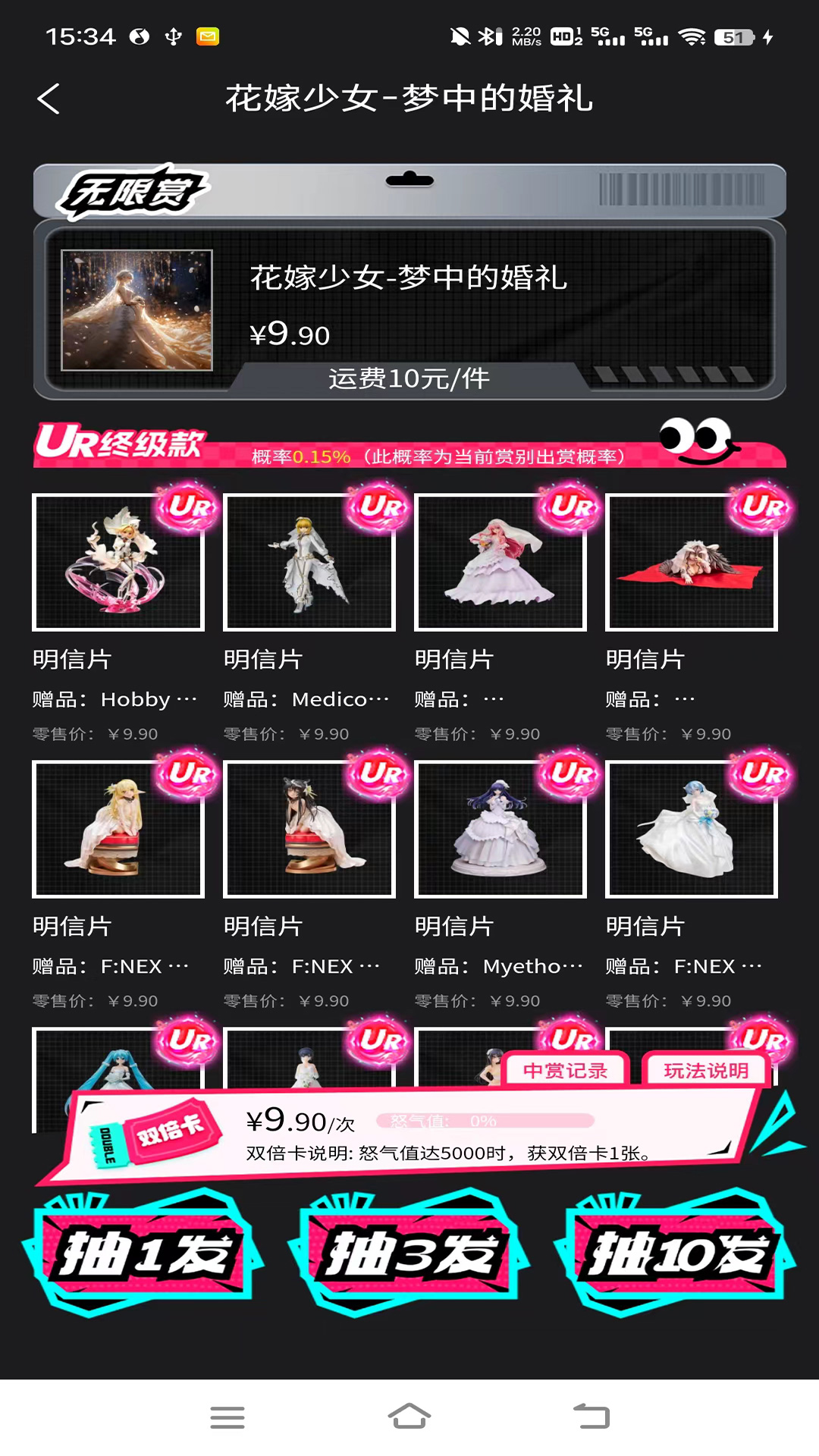This screenshot has width=819, height=1456.
Task: Tap 抽3发 to draw three times
Action: click(x=409, y=1253)
